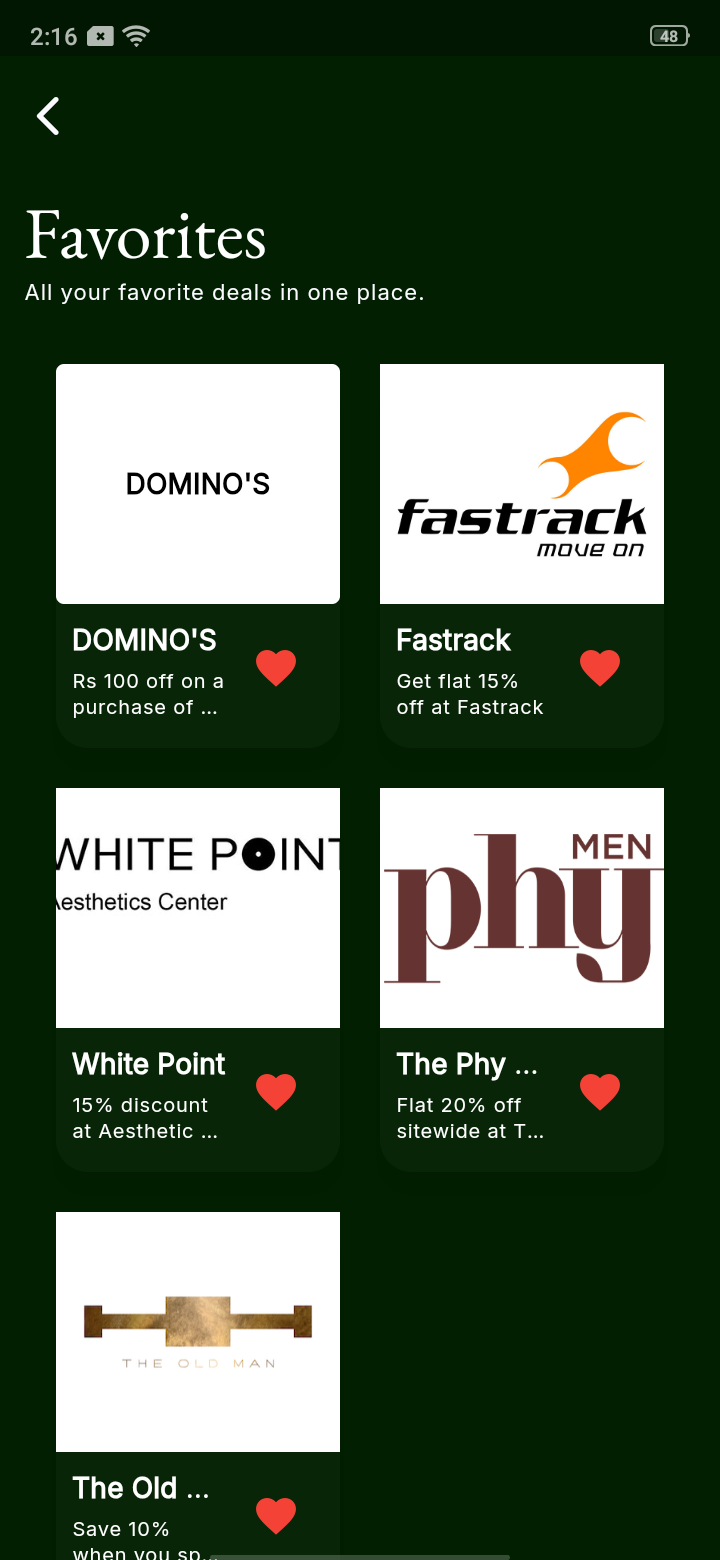Screen dimensions: 720x1560
Task: Go back using the top arrow
Action: coord(48,116)
